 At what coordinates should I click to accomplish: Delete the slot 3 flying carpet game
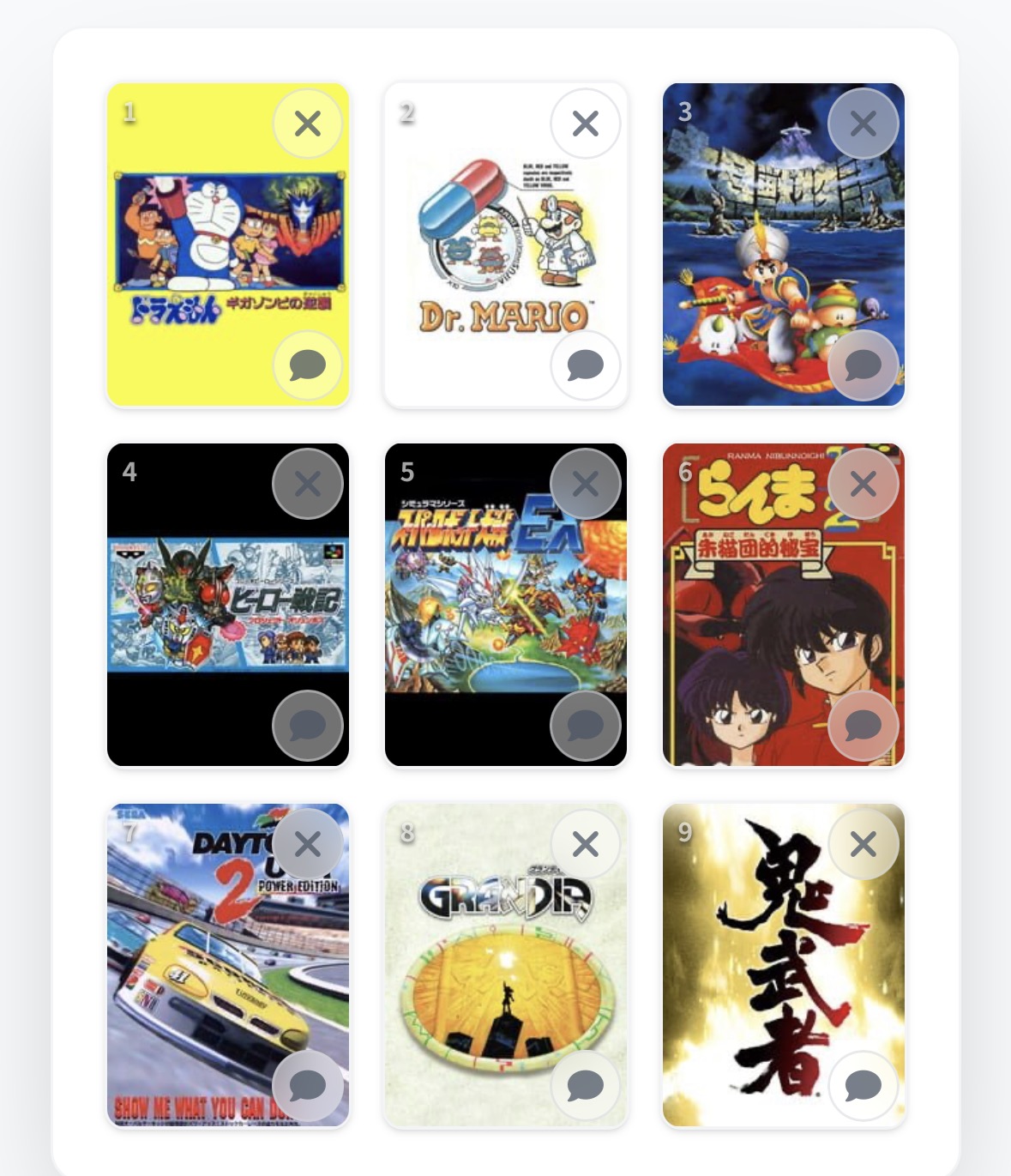point(864,124)
